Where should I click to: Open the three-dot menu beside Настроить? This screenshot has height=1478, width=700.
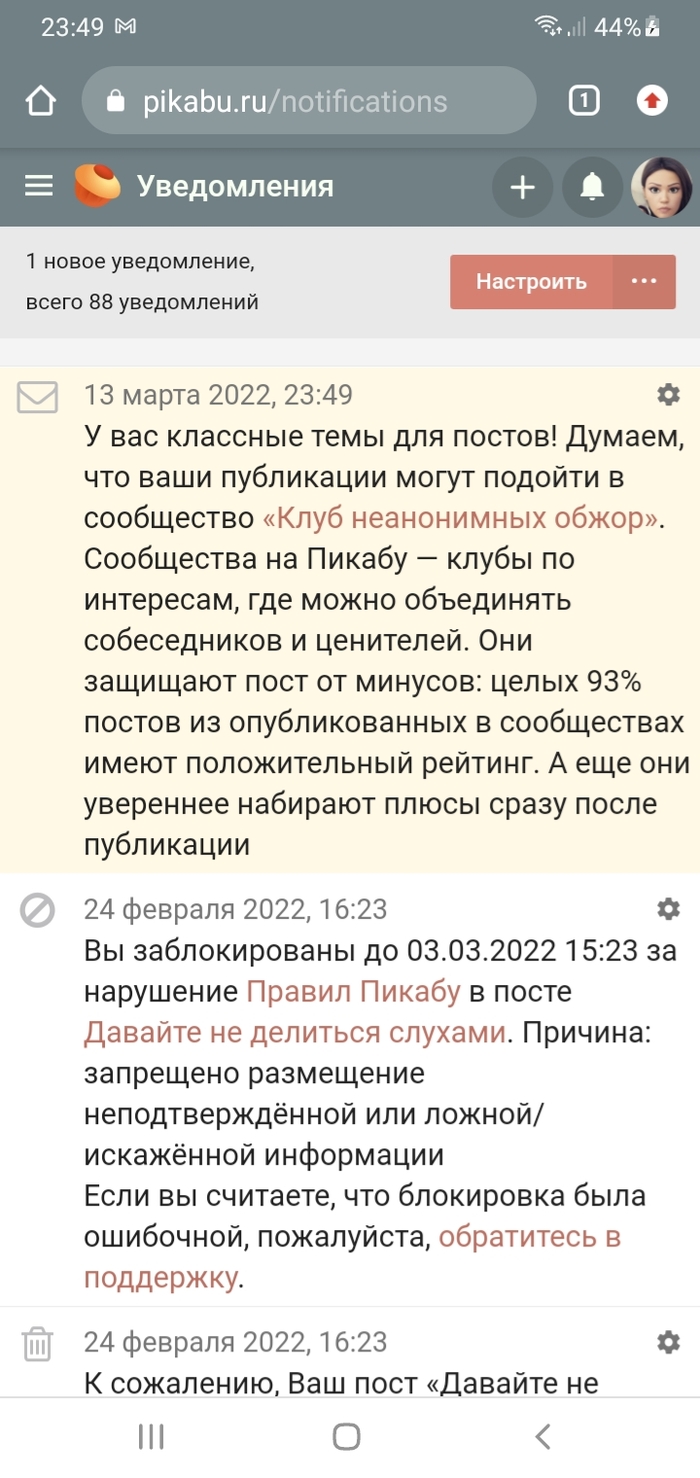point(644,282)
